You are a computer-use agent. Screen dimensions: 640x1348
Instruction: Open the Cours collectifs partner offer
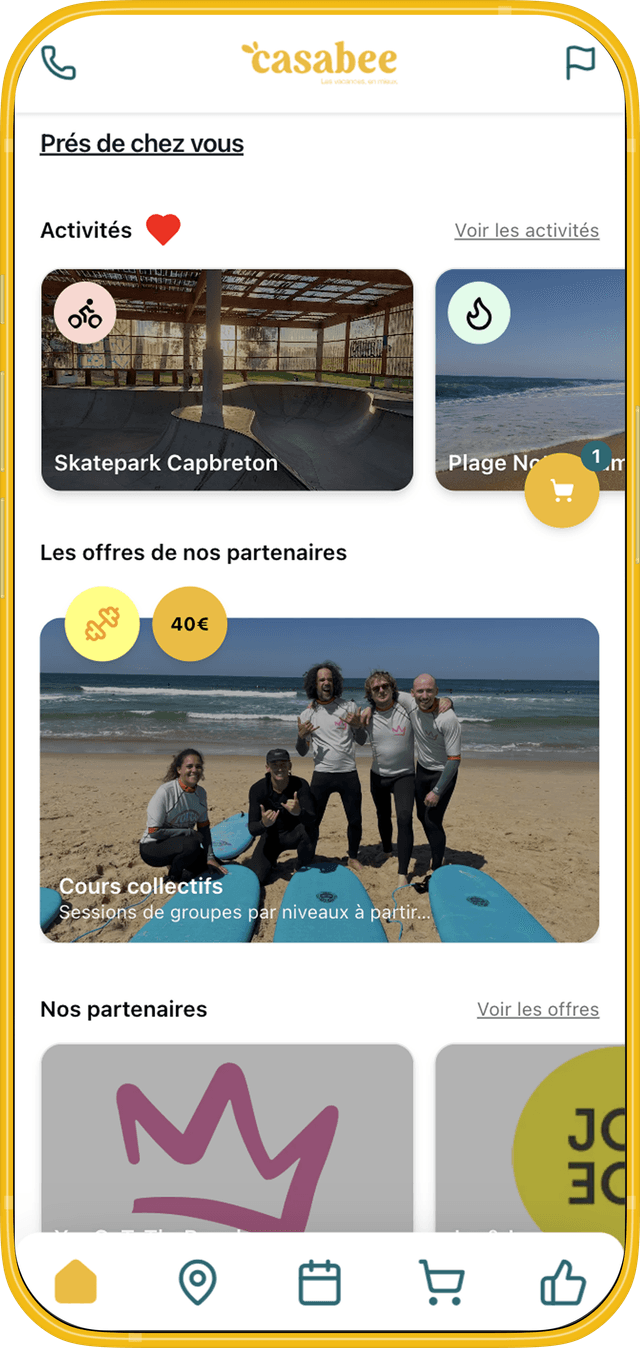(320, 780)
